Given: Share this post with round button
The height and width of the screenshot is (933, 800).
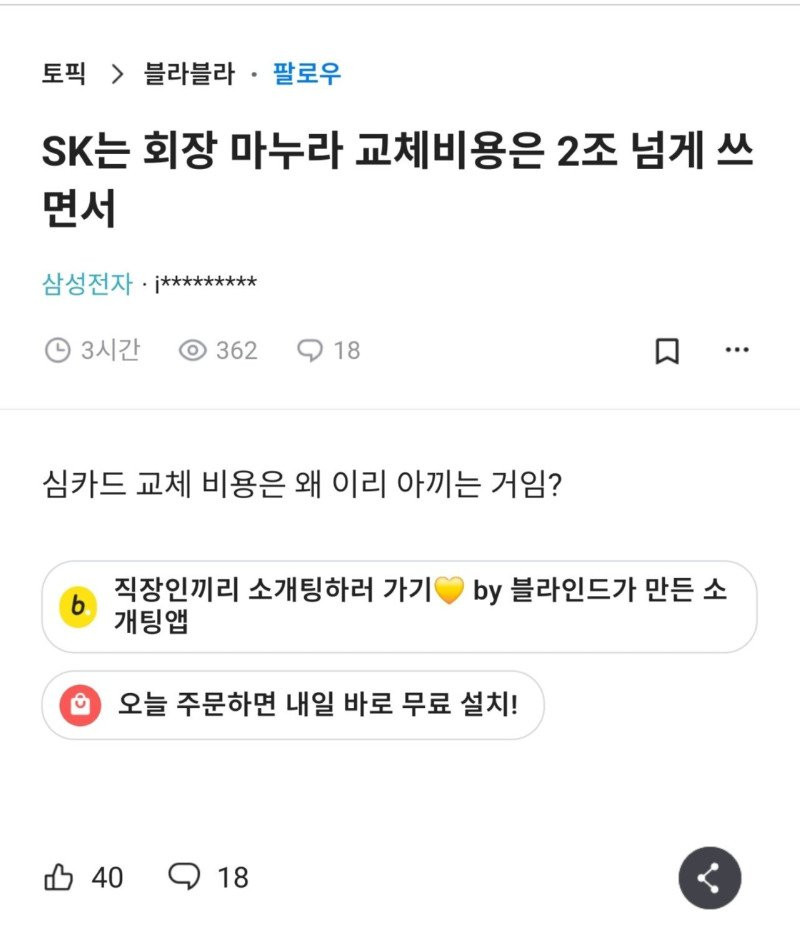Looking at the screenshot, I should pyautogui.click(x=709, y=878).
